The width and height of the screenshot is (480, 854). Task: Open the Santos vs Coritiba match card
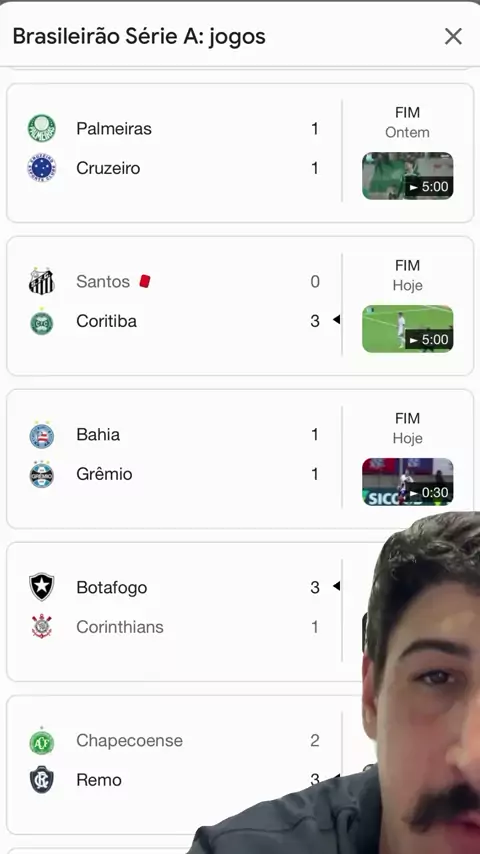(x=240, y=306)
